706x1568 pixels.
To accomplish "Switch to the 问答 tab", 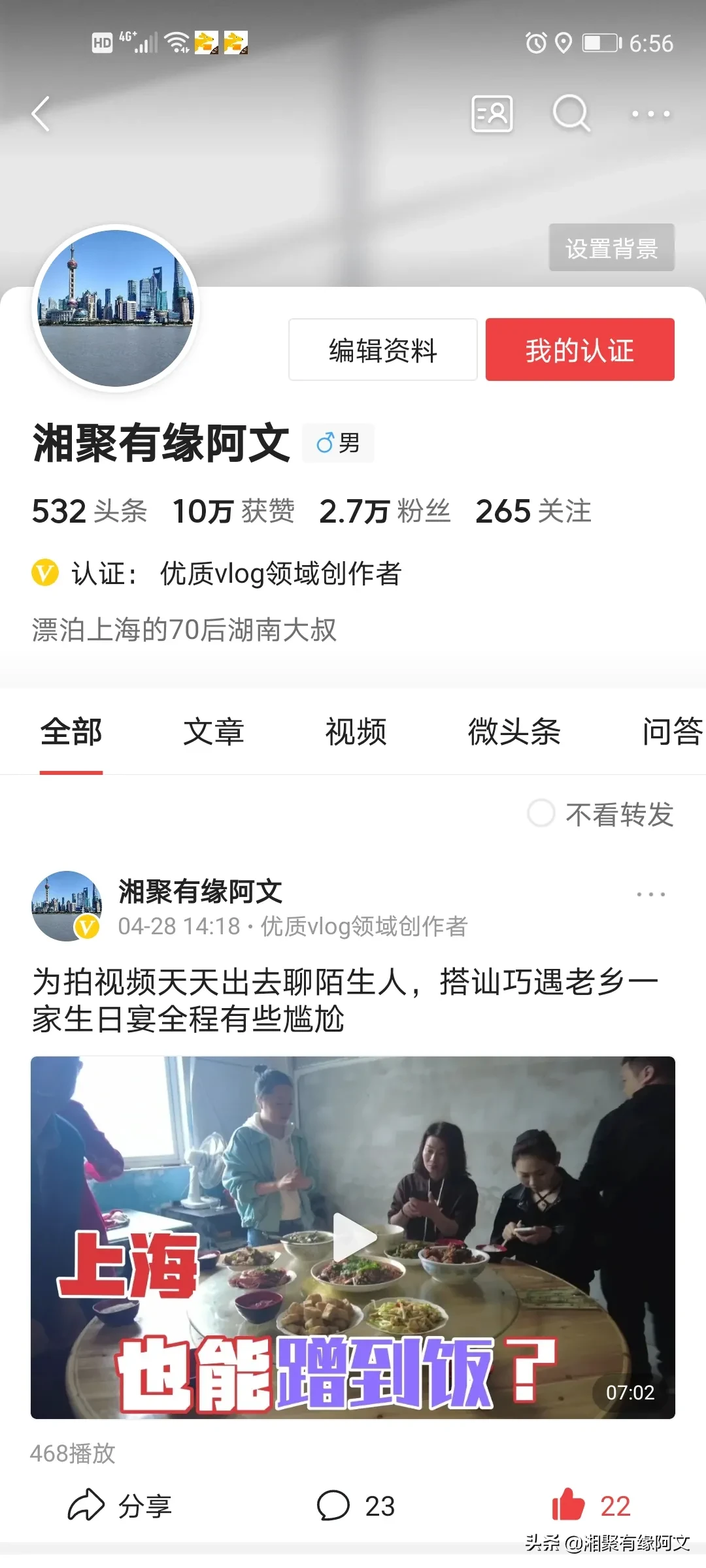I will 671,732.
